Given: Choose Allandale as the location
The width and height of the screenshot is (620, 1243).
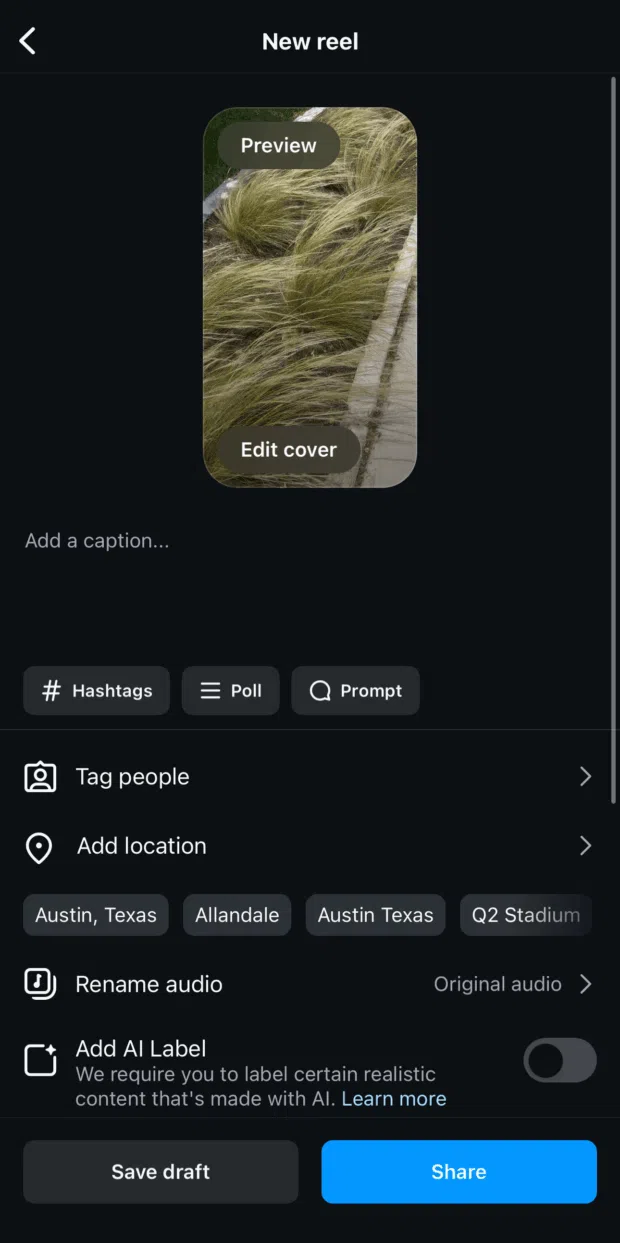Looking at the screenshot, I should pyautogui.click(x=237, y=915).
